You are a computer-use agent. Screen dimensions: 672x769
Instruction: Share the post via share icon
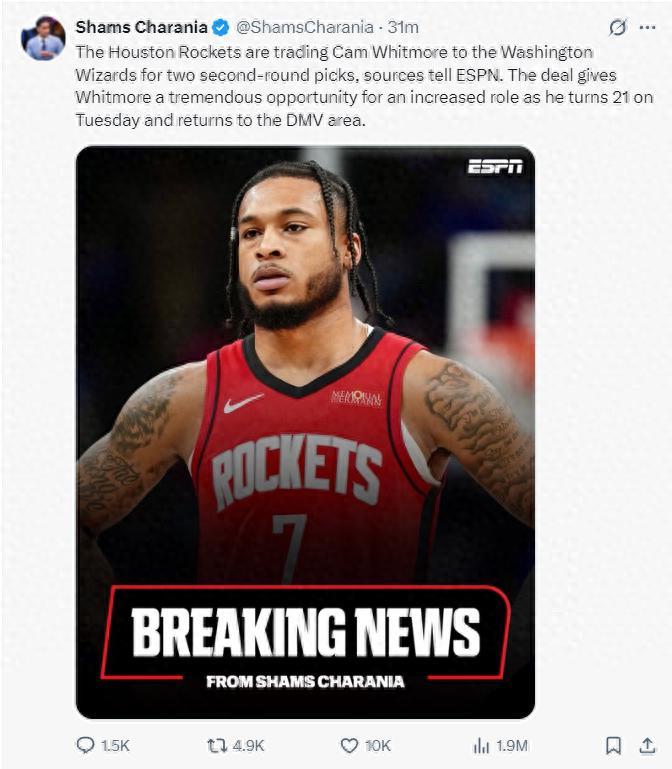(x=648, y=745)
